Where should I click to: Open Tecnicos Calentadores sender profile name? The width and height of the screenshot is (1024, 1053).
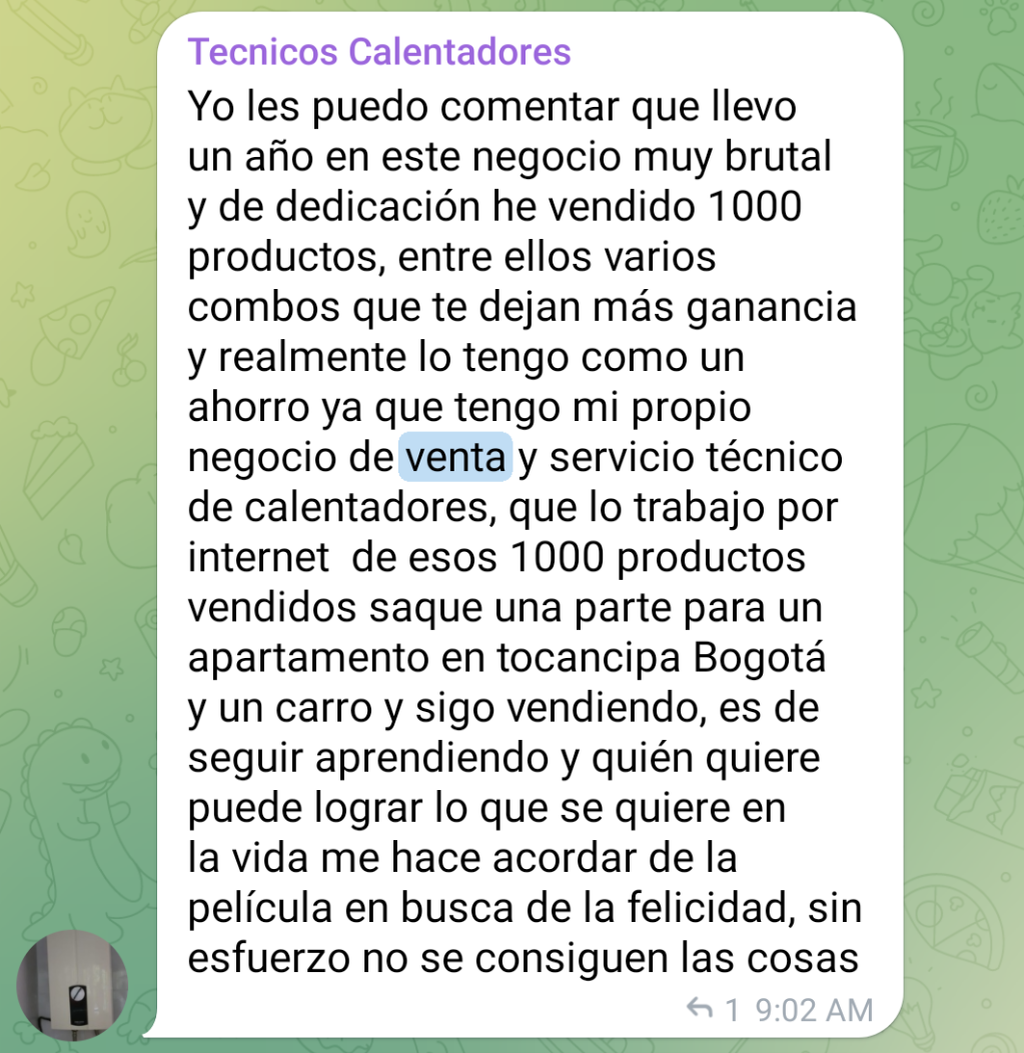[x=379, y=51]
